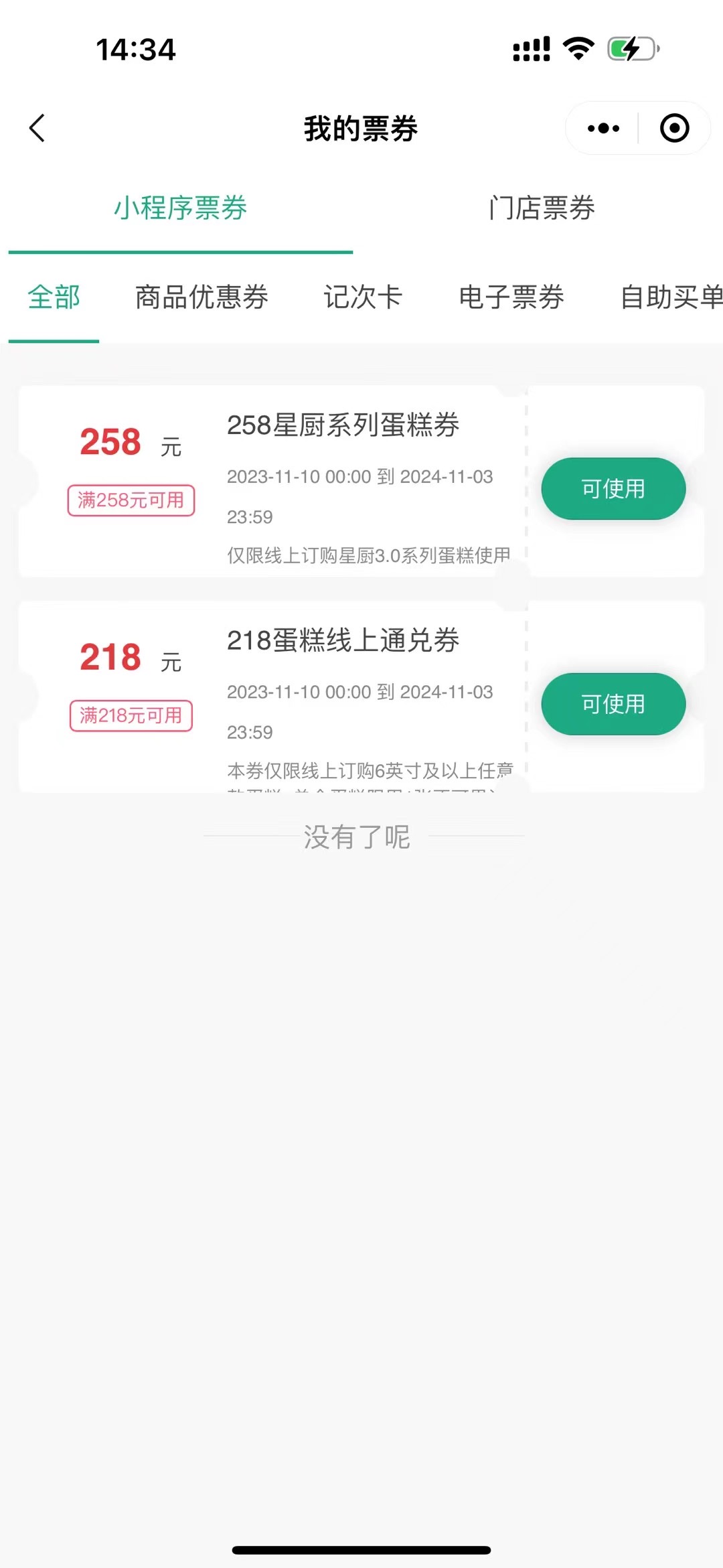Switch to the 记次卡 tab

click(x=363, y=297)
